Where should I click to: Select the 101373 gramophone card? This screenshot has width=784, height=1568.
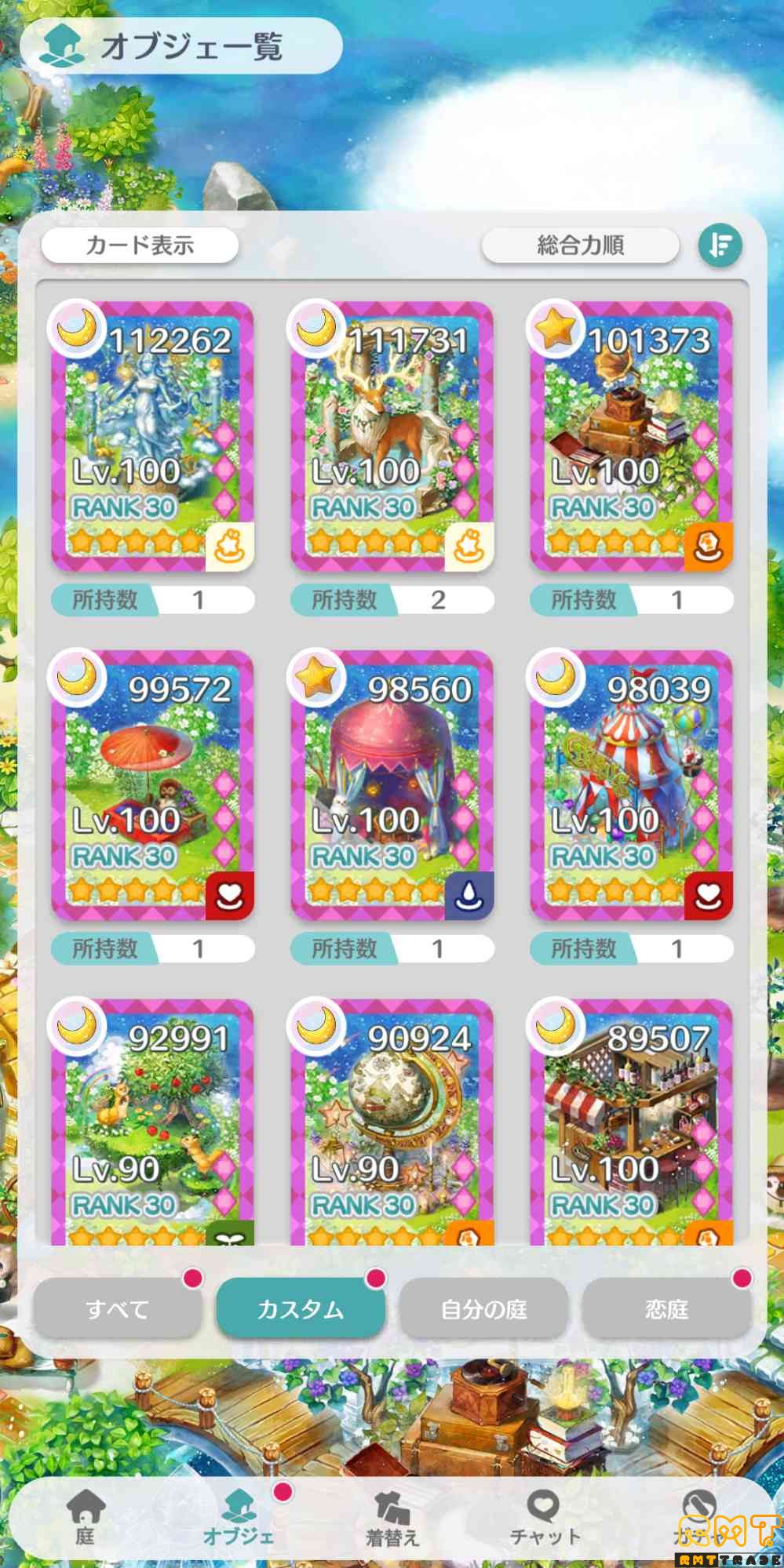(631, 435)
